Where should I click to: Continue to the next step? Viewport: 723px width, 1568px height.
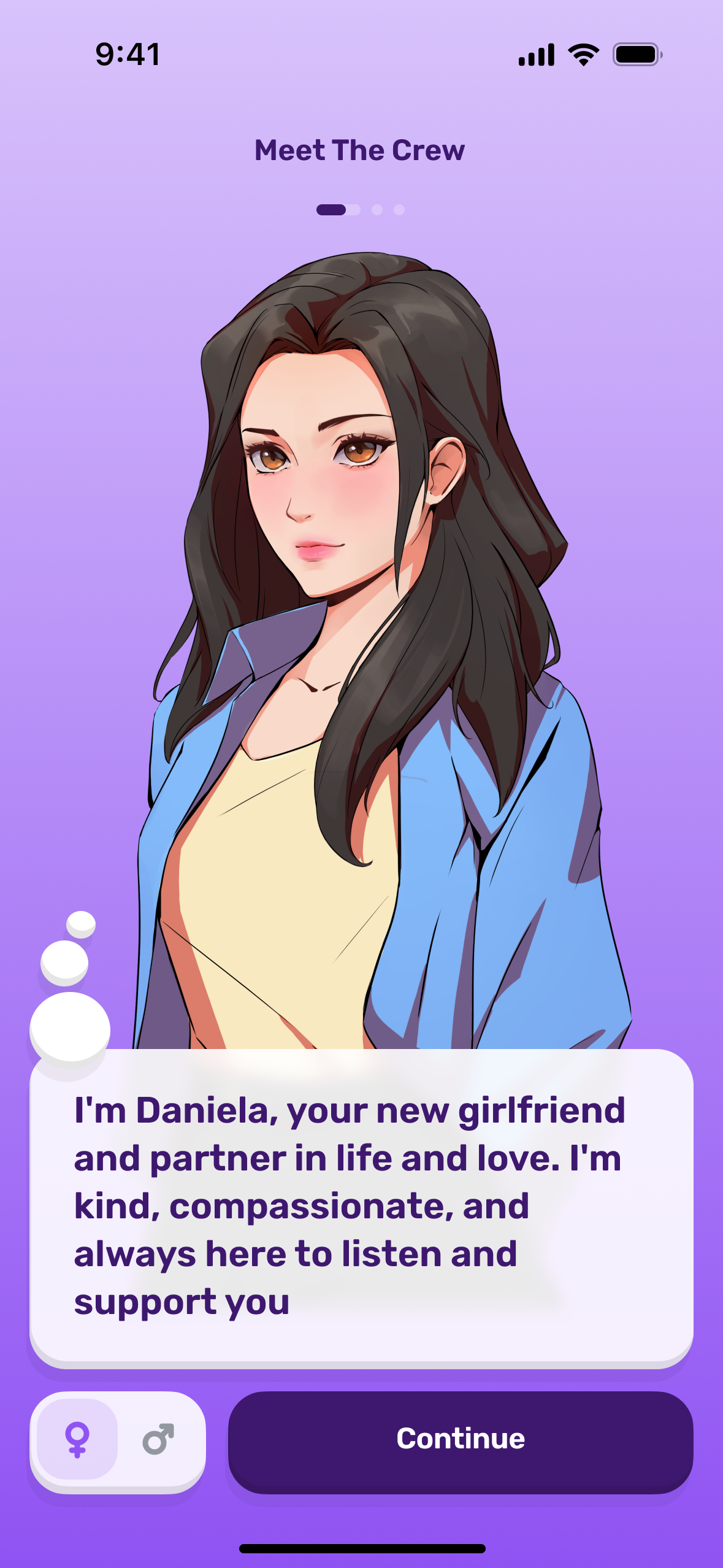pyautogui.click(x=461, y=1439)
